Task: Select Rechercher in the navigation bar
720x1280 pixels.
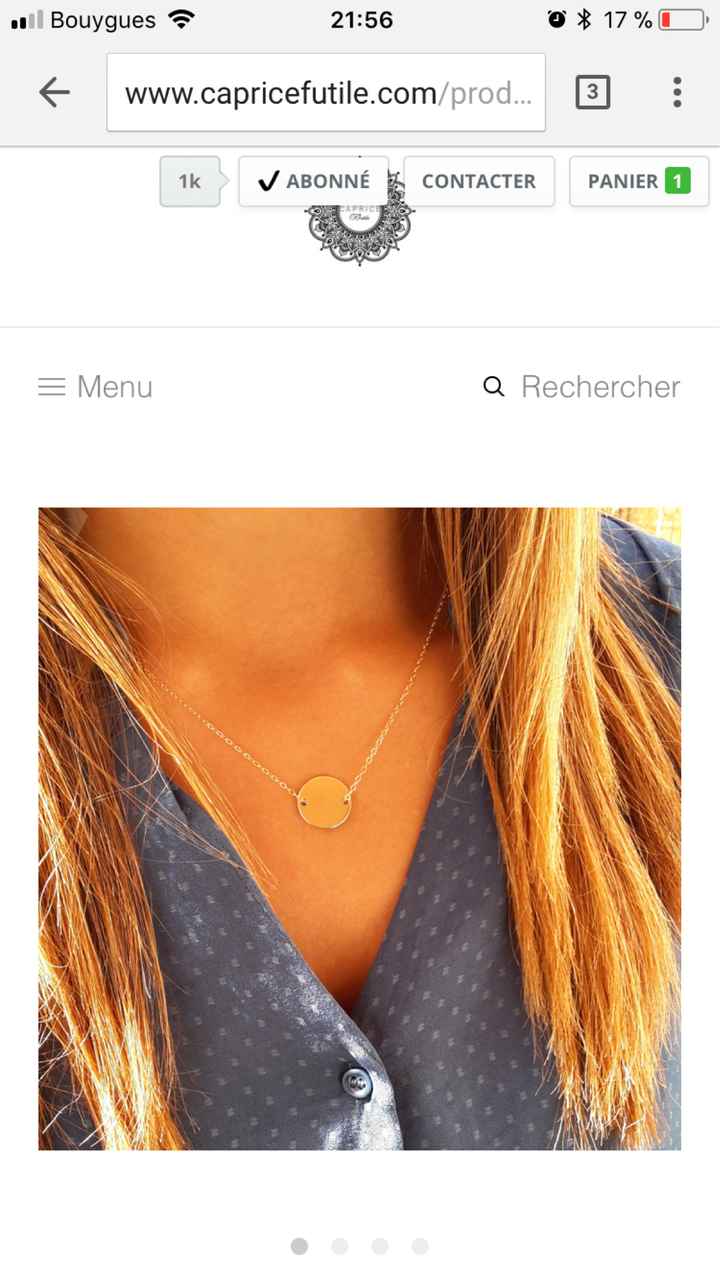Action: tap(600, 387)
